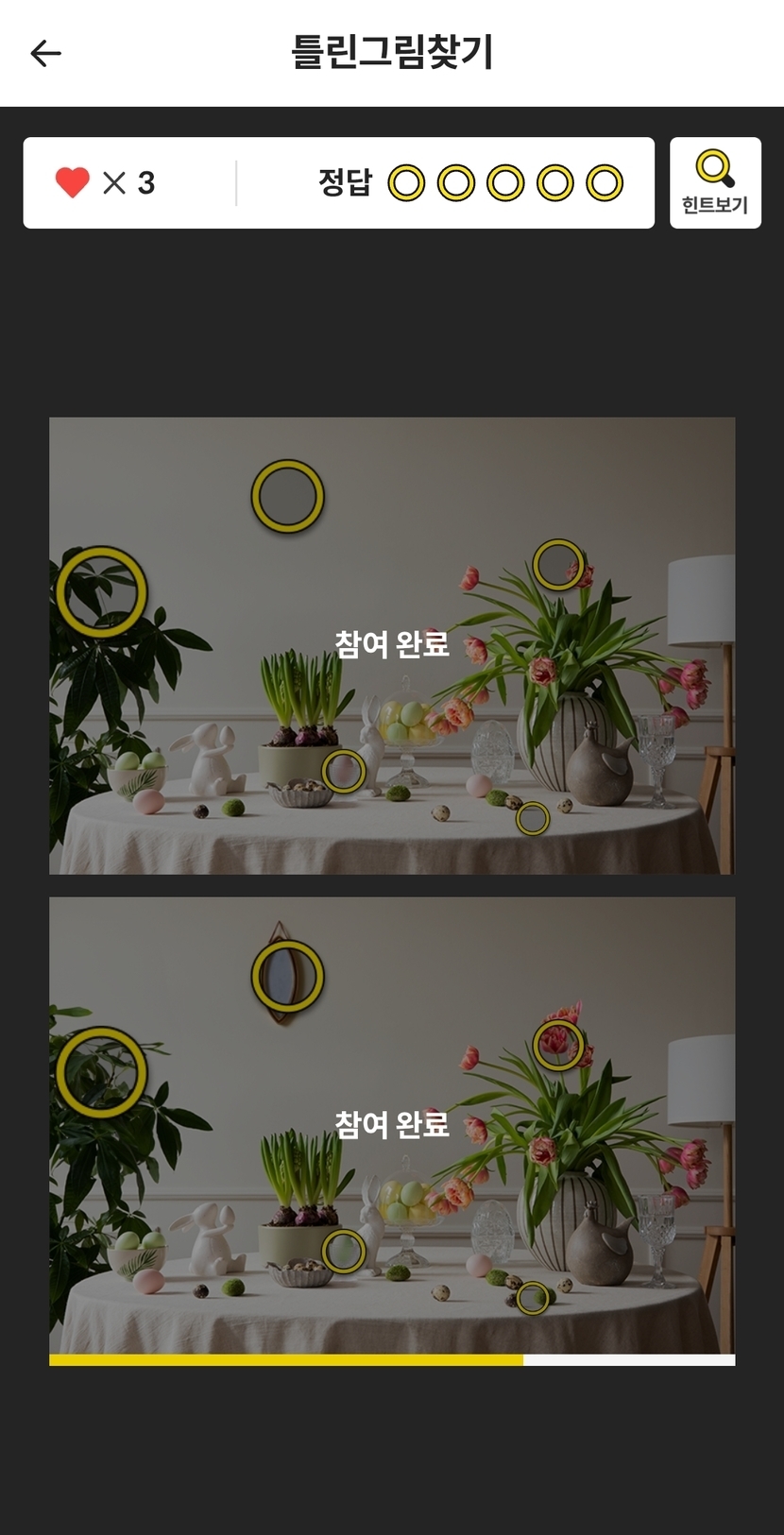Tap the 힌트보기 hint button

[715, 183]
